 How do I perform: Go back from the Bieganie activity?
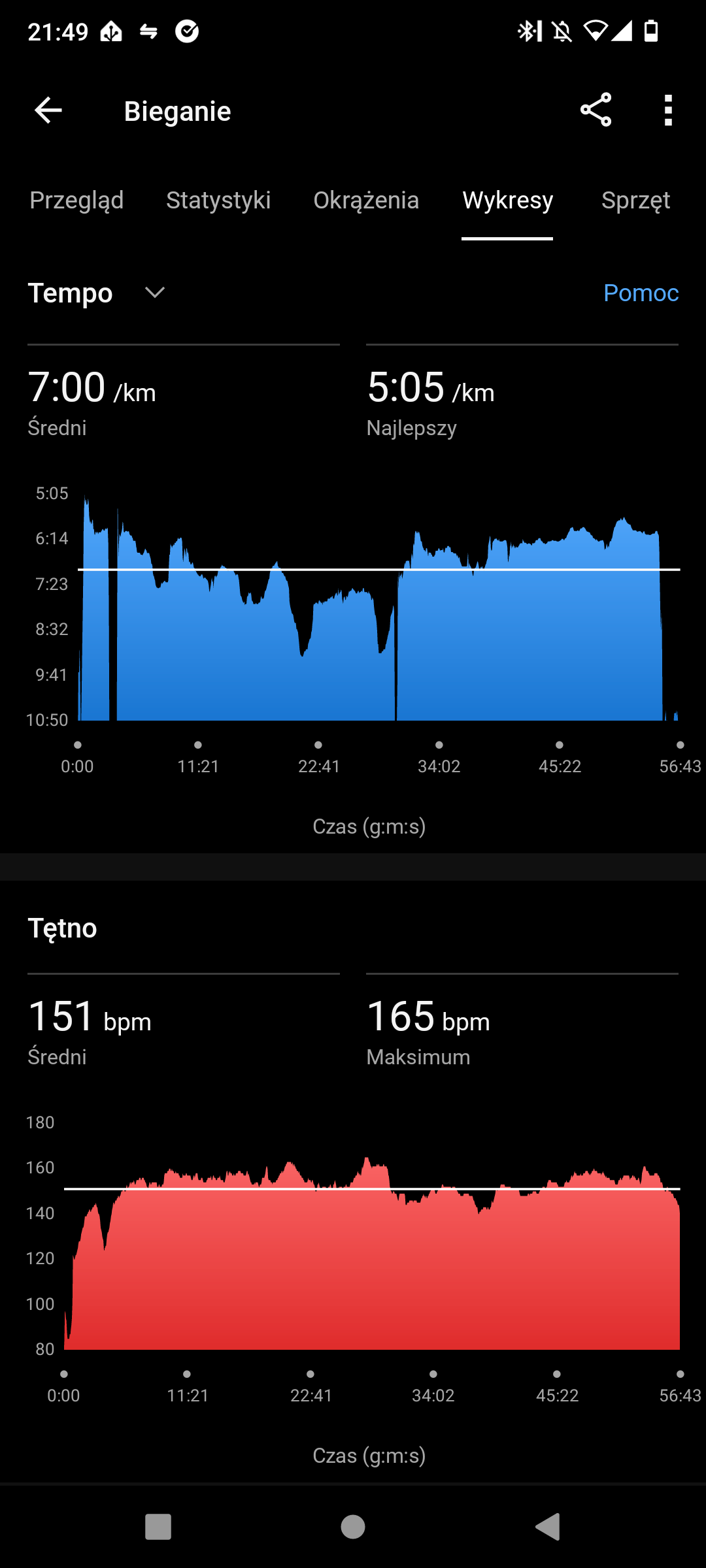coord(48,110)
